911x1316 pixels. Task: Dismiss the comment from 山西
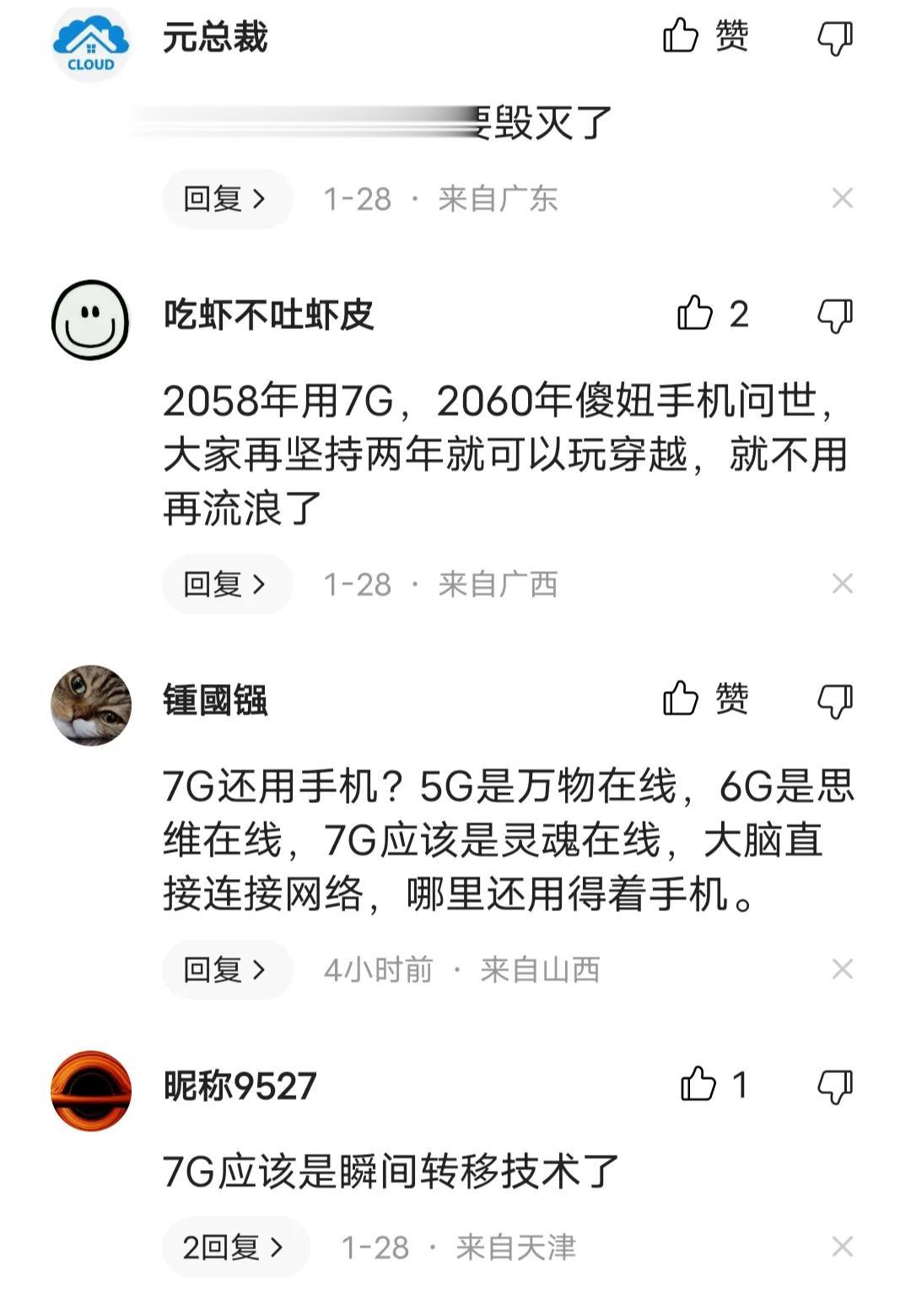tap(842, 969)
